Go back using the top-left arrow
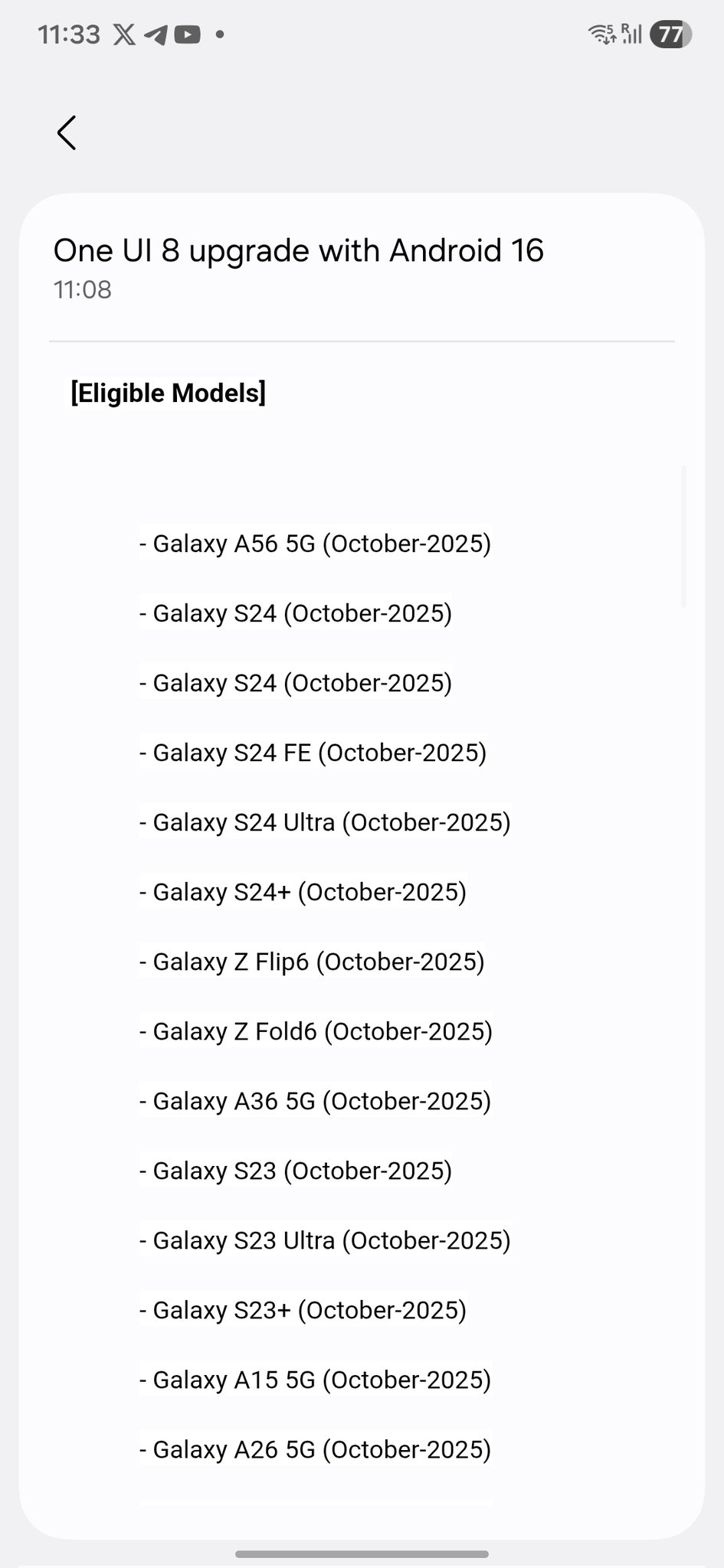 click(67, 132)
